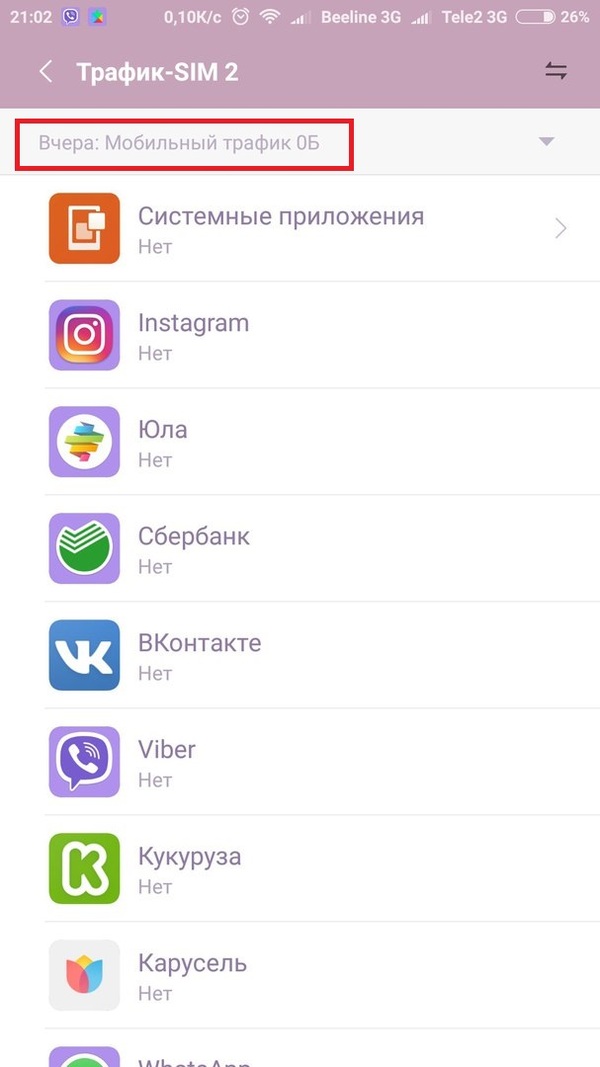This screenshot has width=600, height=1067.
Task: Open Instagram traffic entry
Action: (300, 336)
